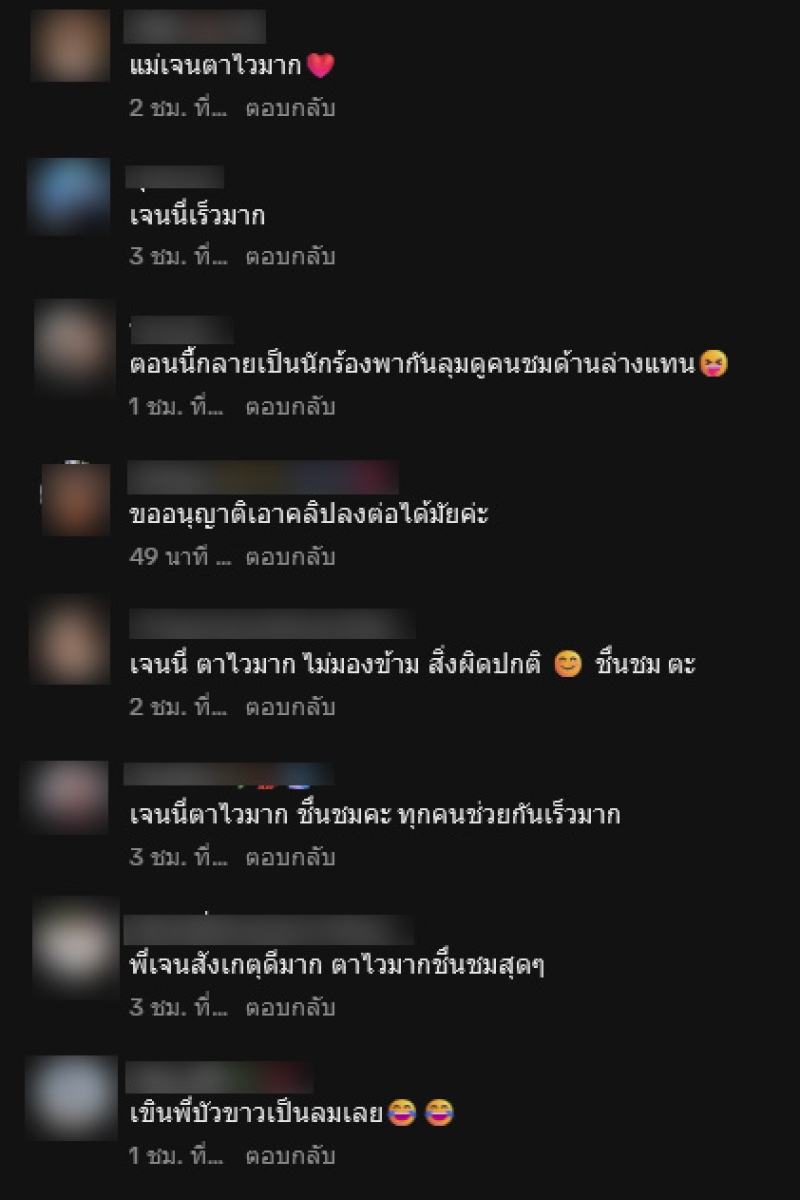Reply to comment 'เขินพี่บัวขาวเป็นลมเลย'
Screen dimensions: 800x1200
pyautogui.click(x=290, y=1156)
